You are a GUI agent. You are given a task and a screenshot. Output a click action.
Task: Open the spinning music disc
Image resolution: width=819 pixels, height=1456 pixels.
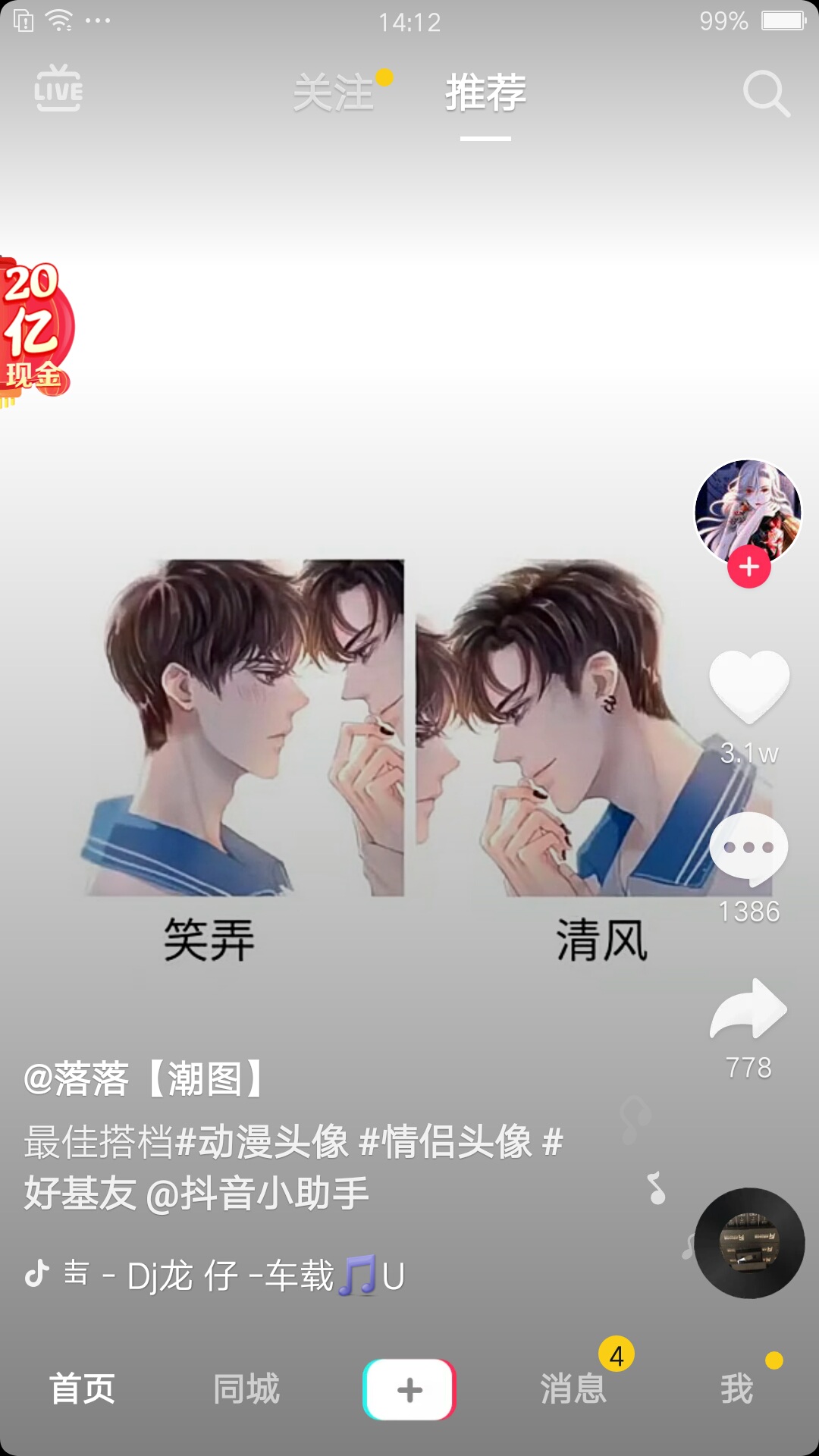(749, 1243)
